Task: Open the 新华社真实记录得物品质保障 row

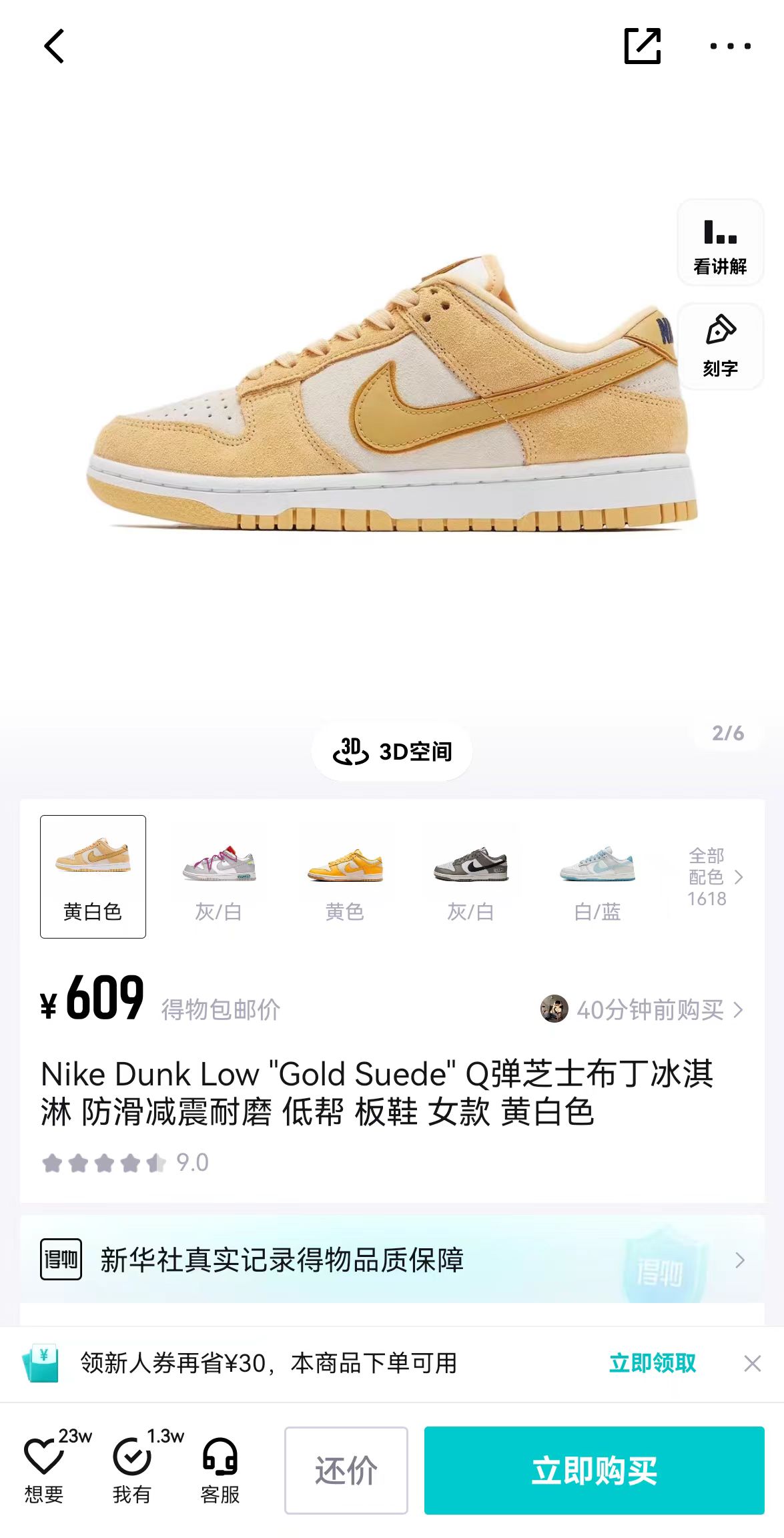Action: point(392,1260)
